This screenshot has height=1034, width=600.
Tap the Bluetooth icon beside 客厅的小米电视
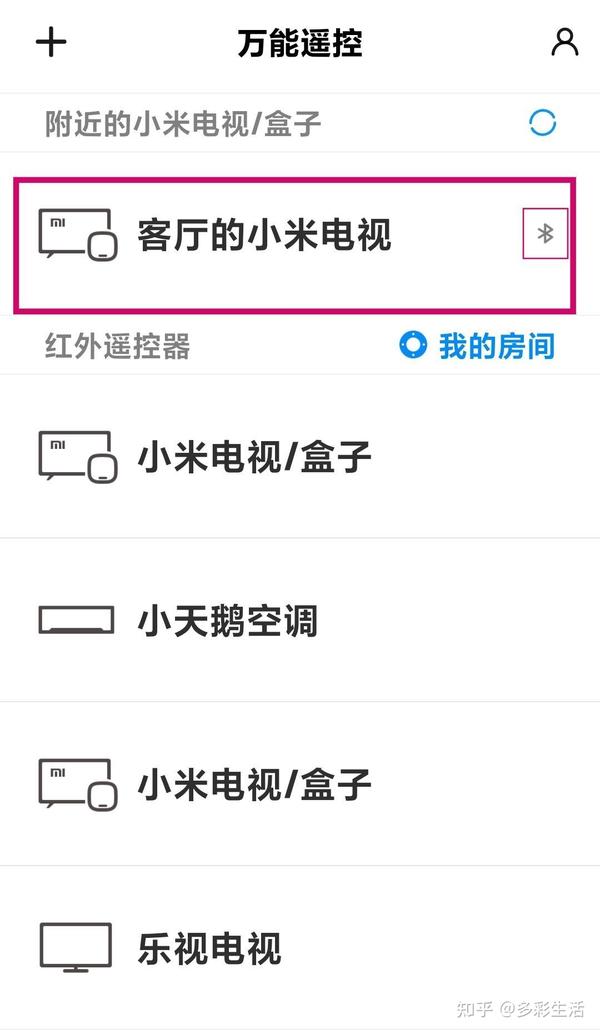tap(545, 233)
